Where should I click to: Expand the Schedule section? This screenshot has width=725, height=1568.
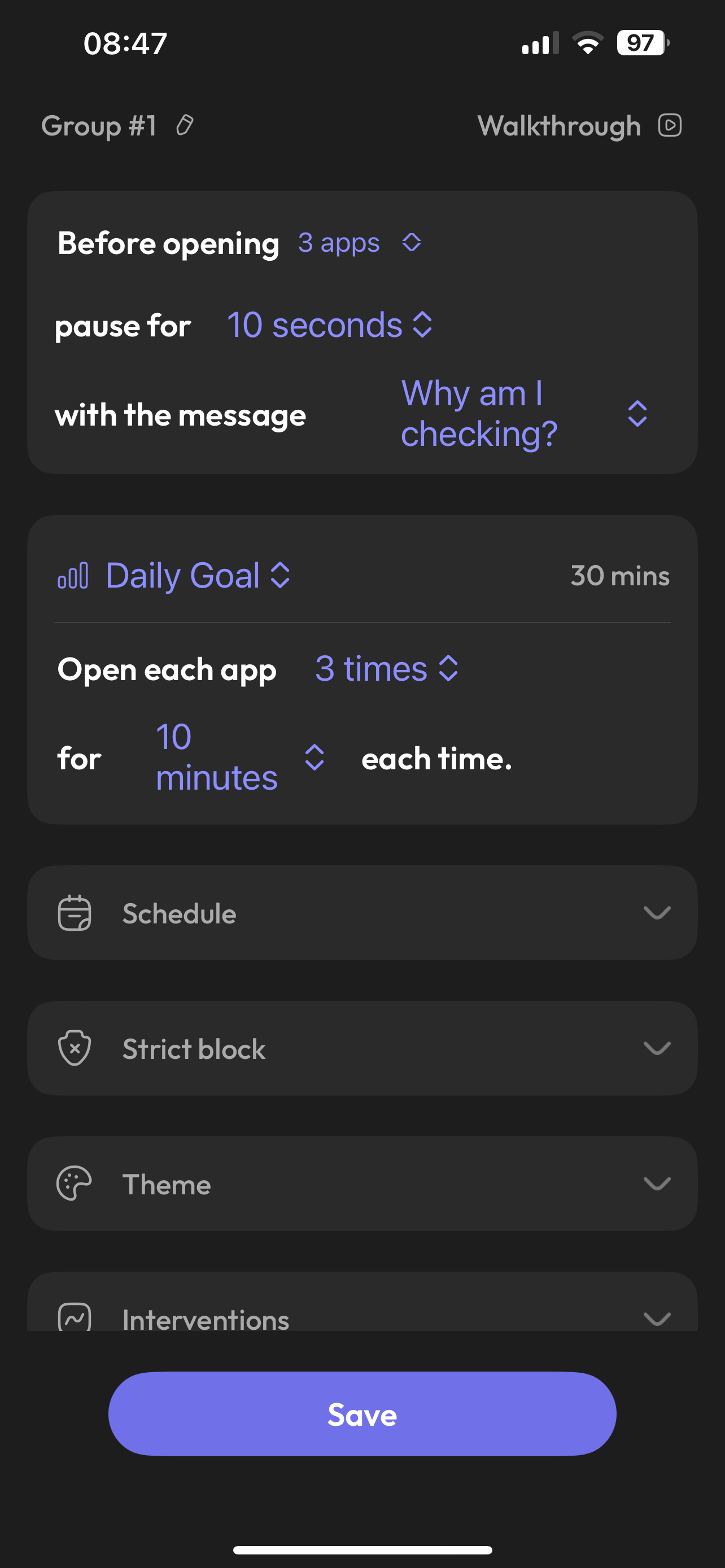[362, 913]
